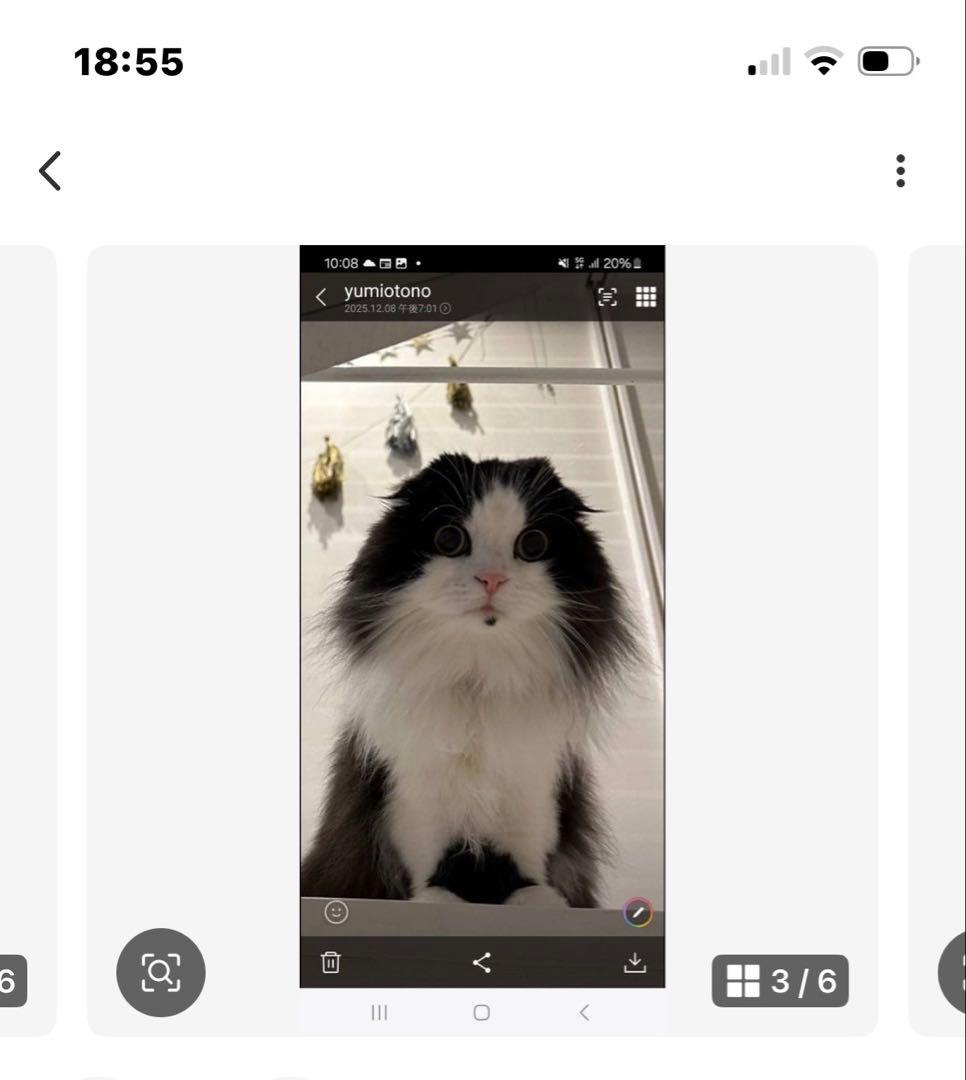The image size is (966, 1080).
Task: Open the cat photo full screen
Action: pos(482,620)
